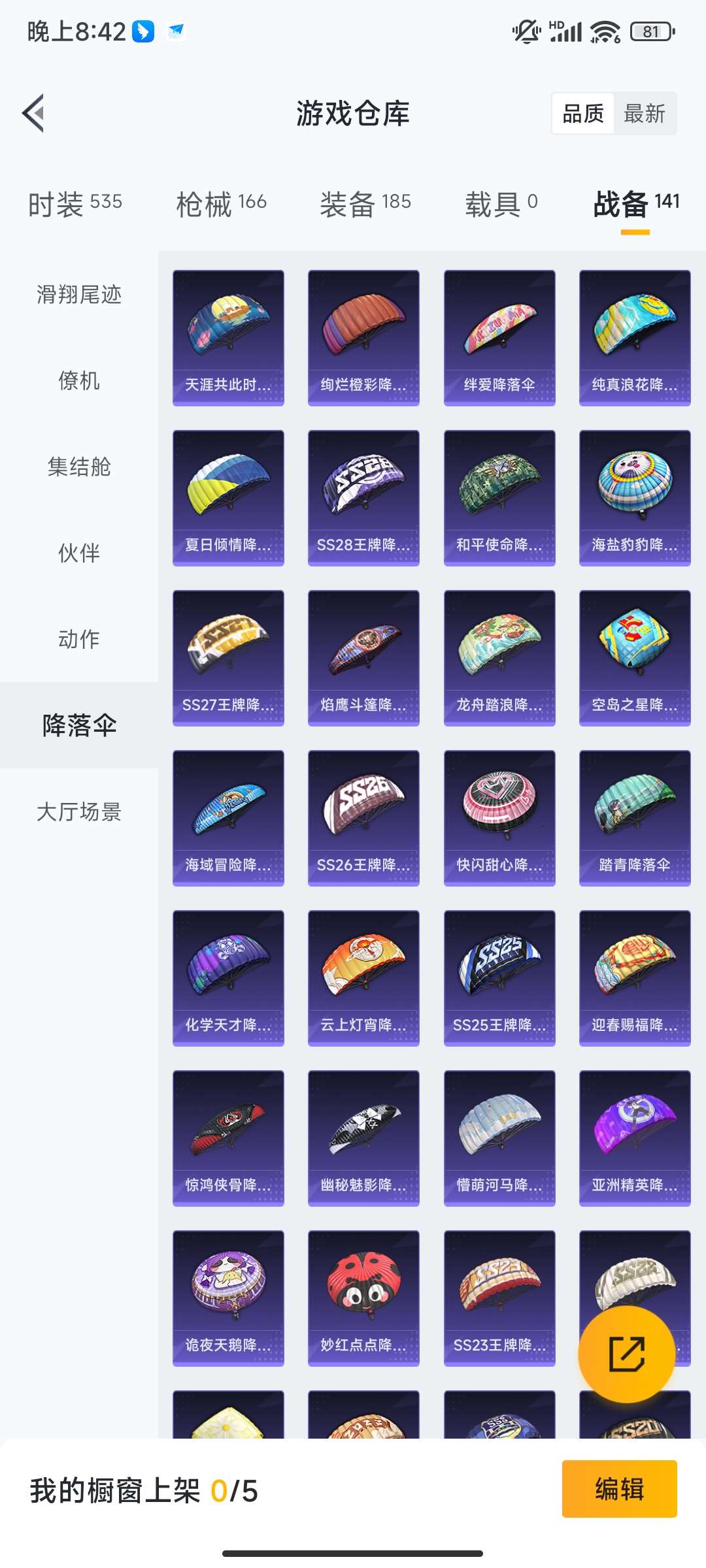View the 绊爱降落伞 item

click(x=499, y=337)
